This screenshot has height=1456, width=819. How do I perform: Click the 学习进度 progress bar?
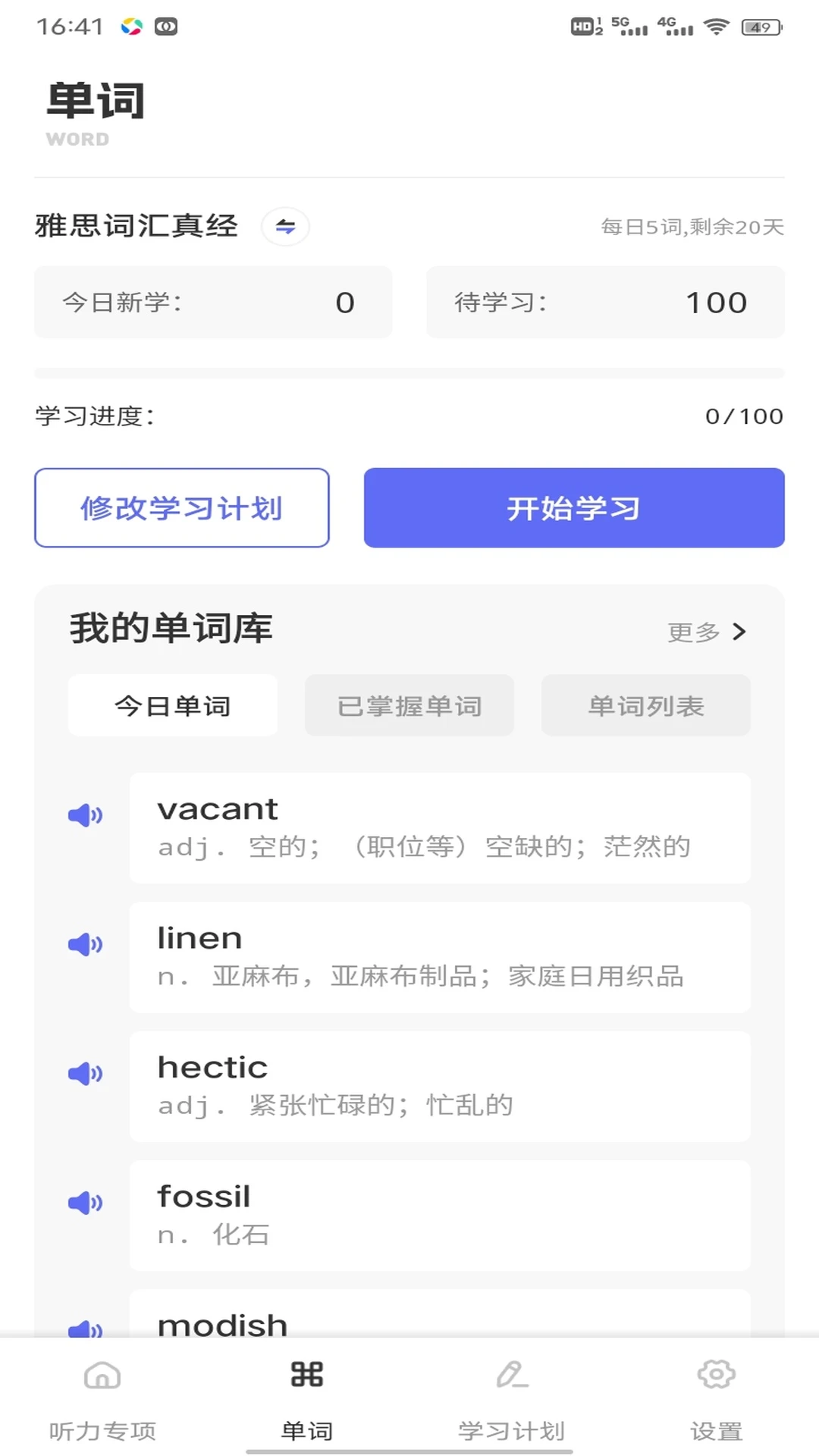[409, 372]
